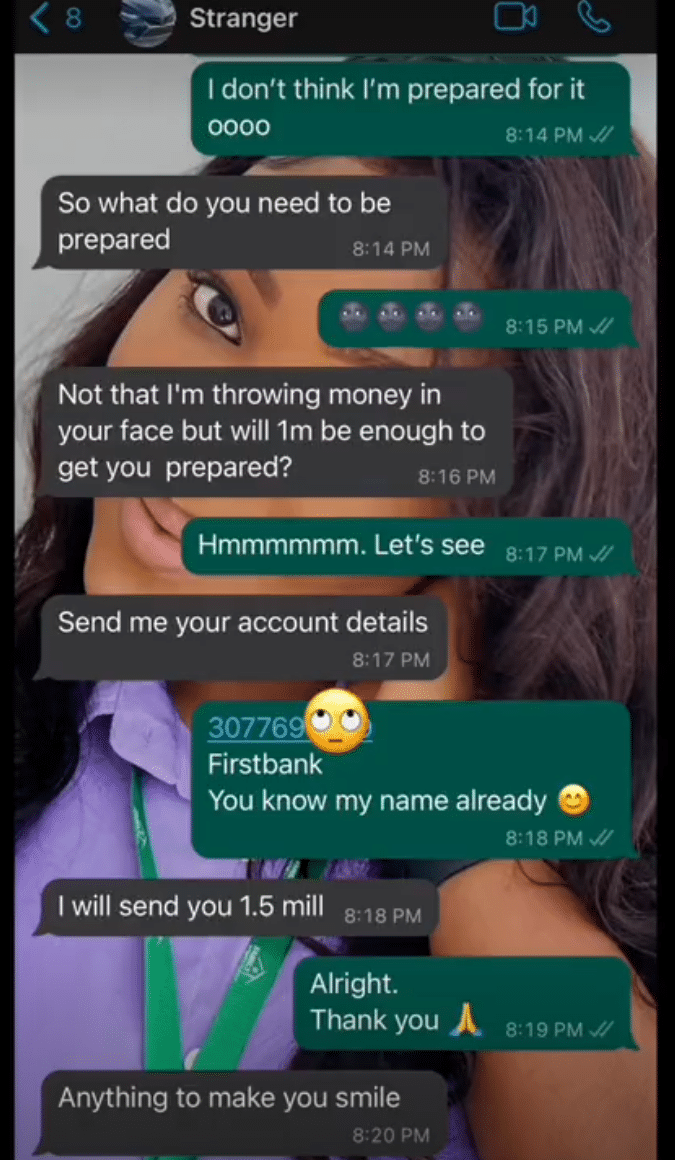Screen dimensions: 675x1160
Task: Go back to the chats list
Action: [40, 19]
